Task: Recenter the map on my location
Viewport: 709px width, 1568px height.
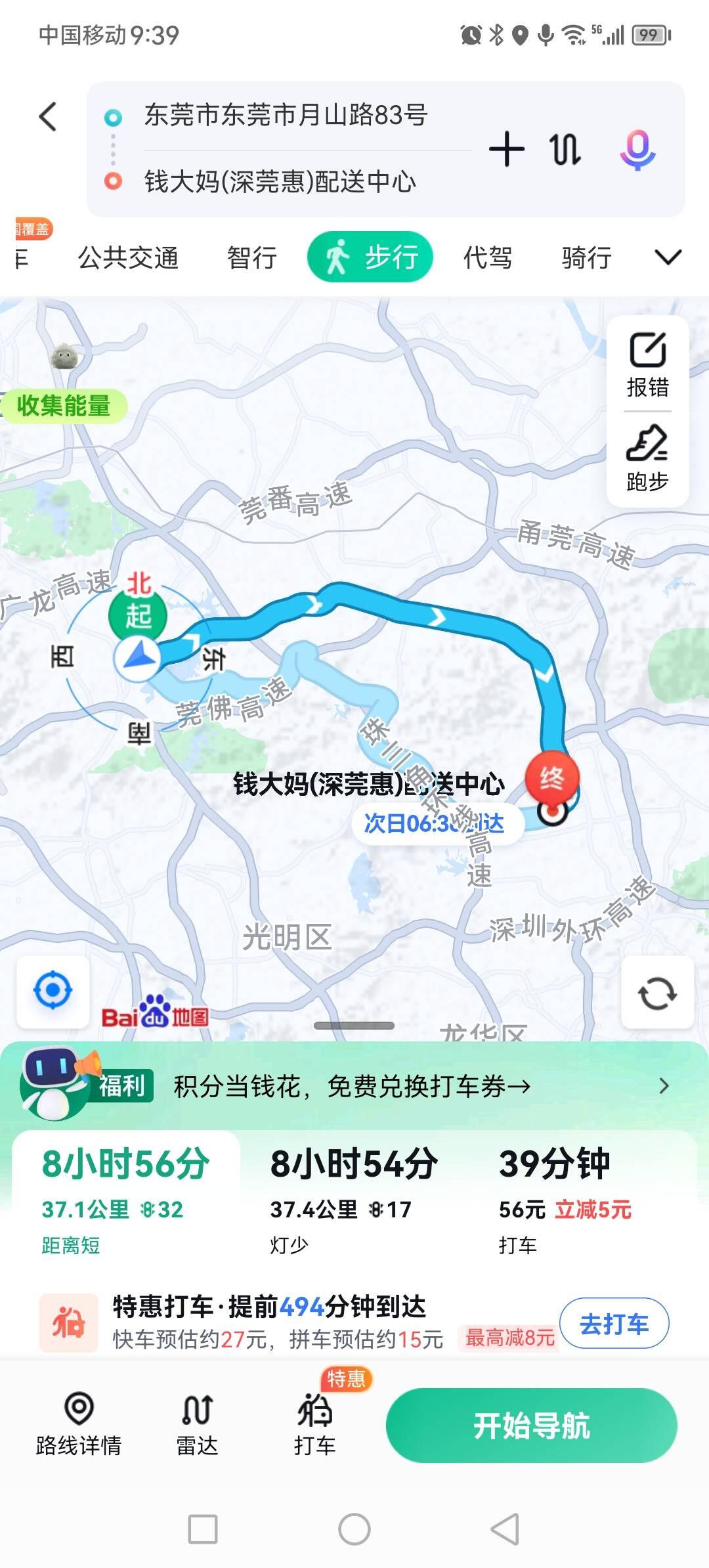Action: pos(53,991)
